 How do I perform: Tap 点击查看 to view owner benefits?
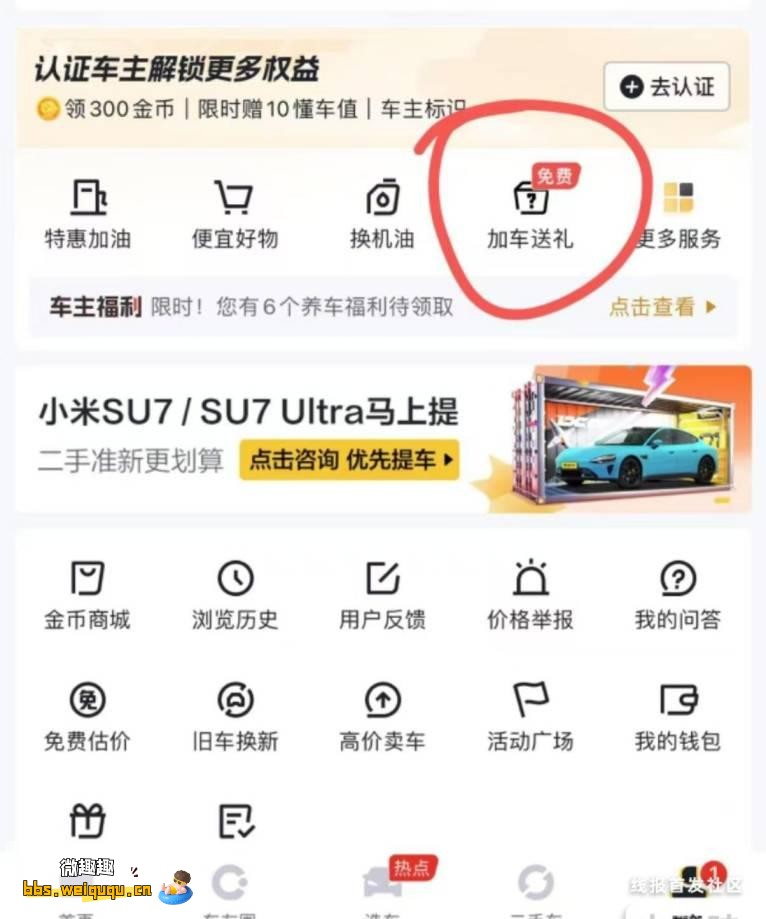click(651, 308)
